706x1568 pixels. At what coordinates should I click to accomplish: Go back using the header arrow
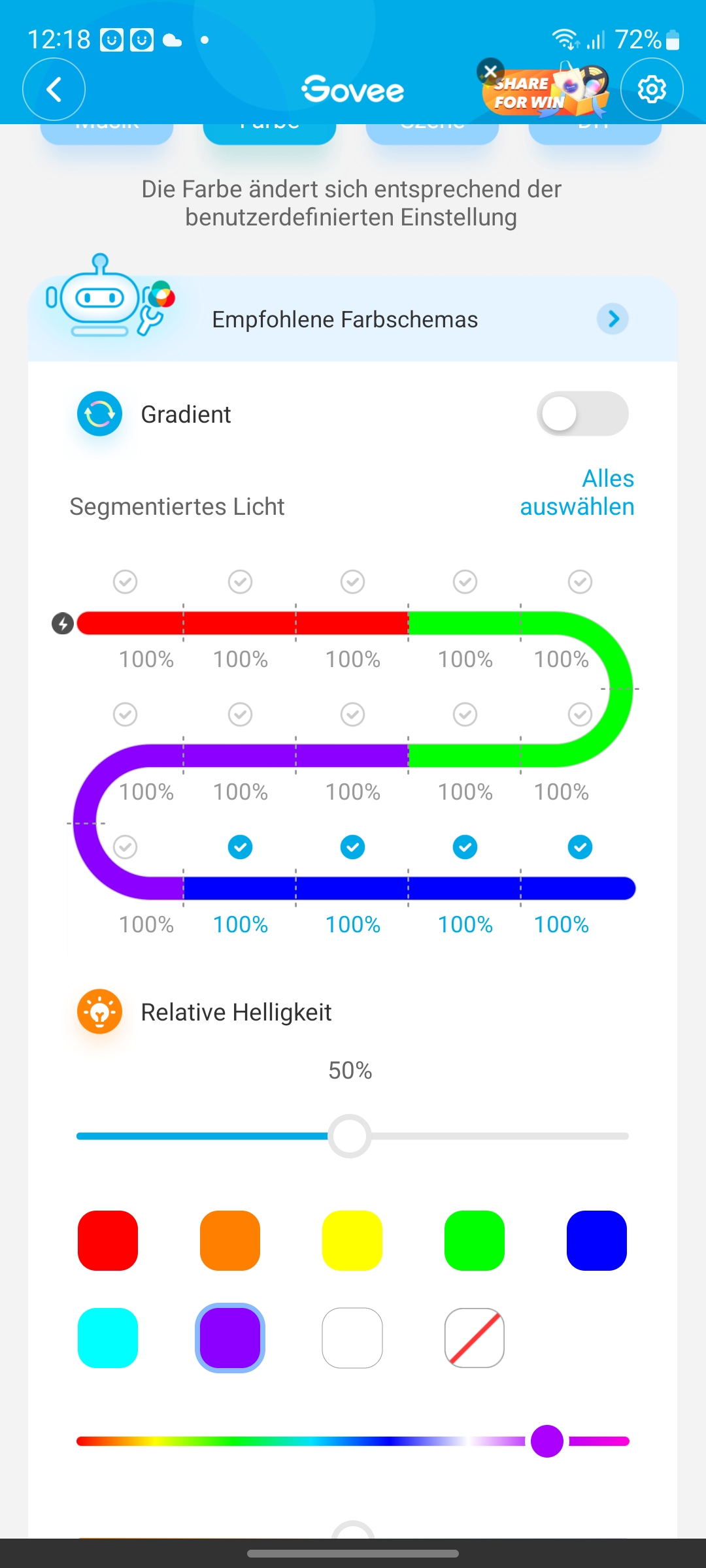pyautogui.click(x=54, y=90)
